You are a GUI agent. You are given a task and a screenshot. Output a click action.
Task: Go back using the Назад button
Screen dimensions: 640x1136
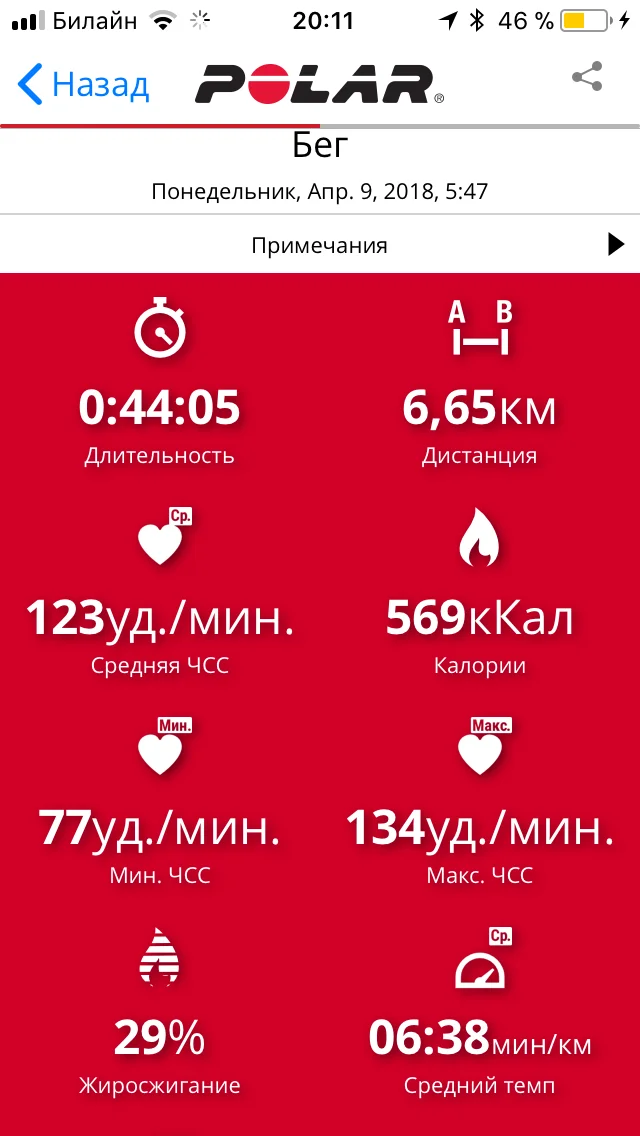84,84
